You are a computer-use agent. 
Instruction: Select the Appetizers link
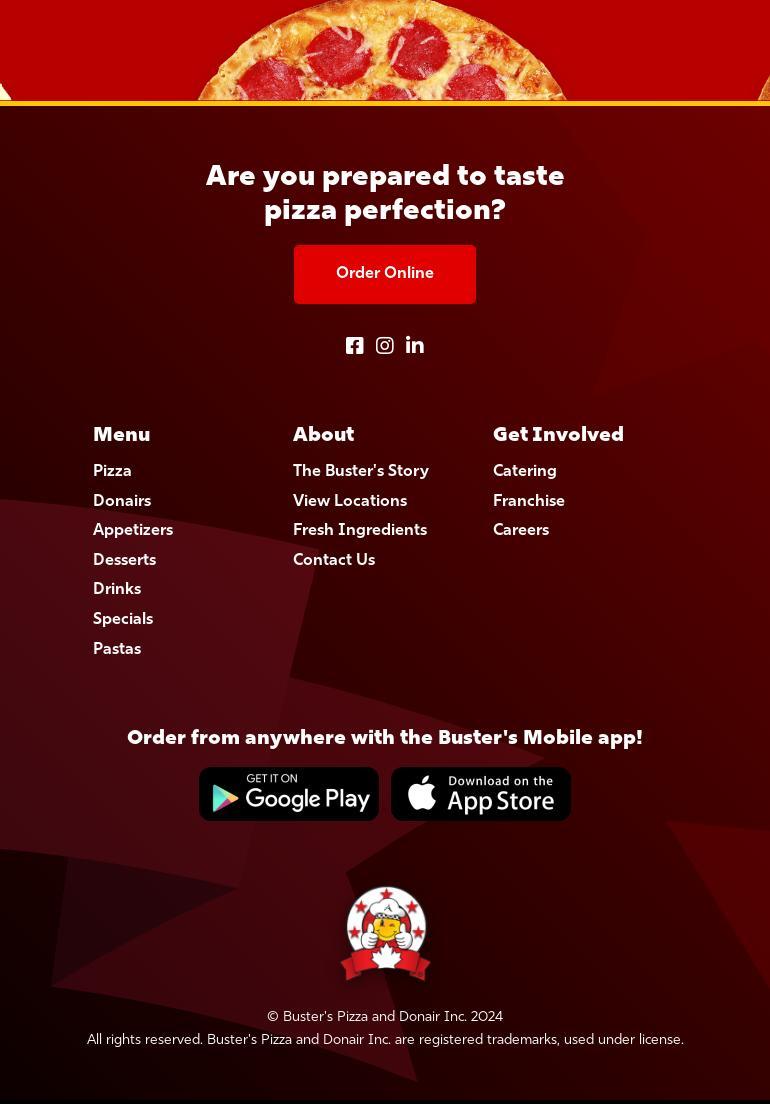(133, 530)
